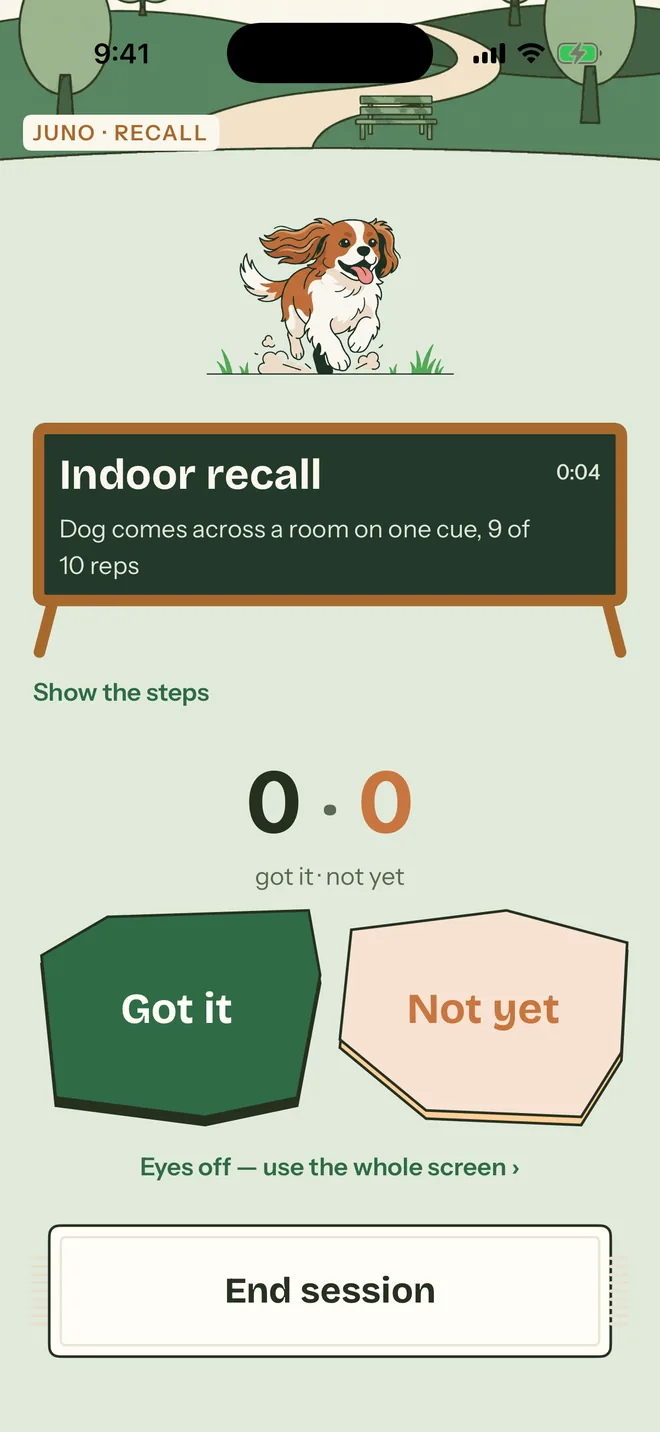Tap the Got it button

[x=180, y=1012]
